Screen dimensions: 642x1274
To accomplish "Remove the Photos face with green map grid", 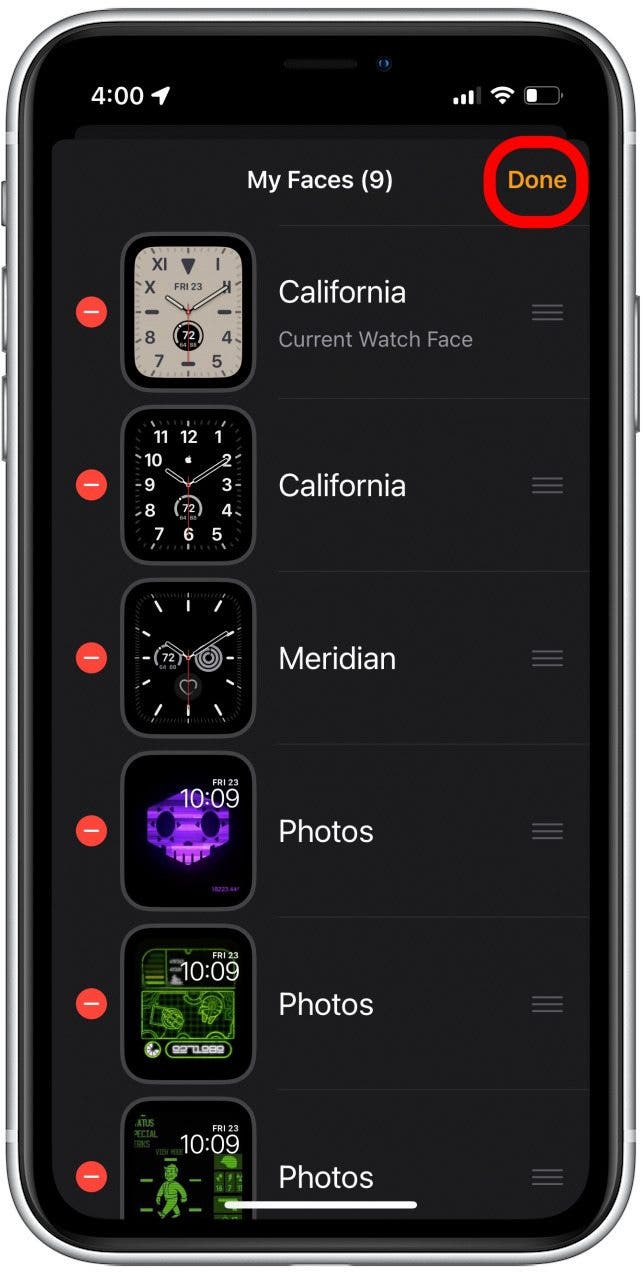I will (91, 1004).
